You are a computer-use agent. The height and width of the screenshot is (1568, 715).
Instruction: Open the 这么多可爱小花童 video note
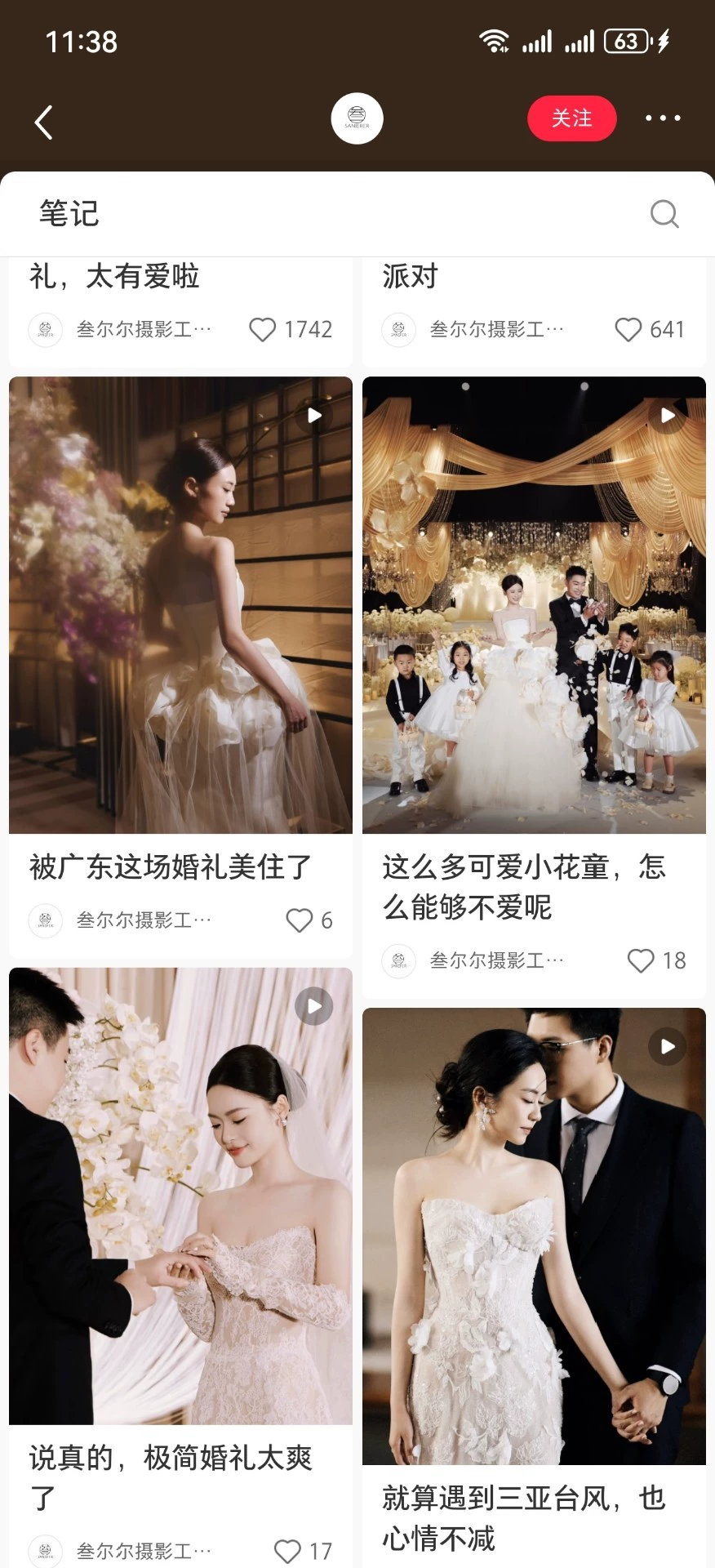(x=534, y=604)
